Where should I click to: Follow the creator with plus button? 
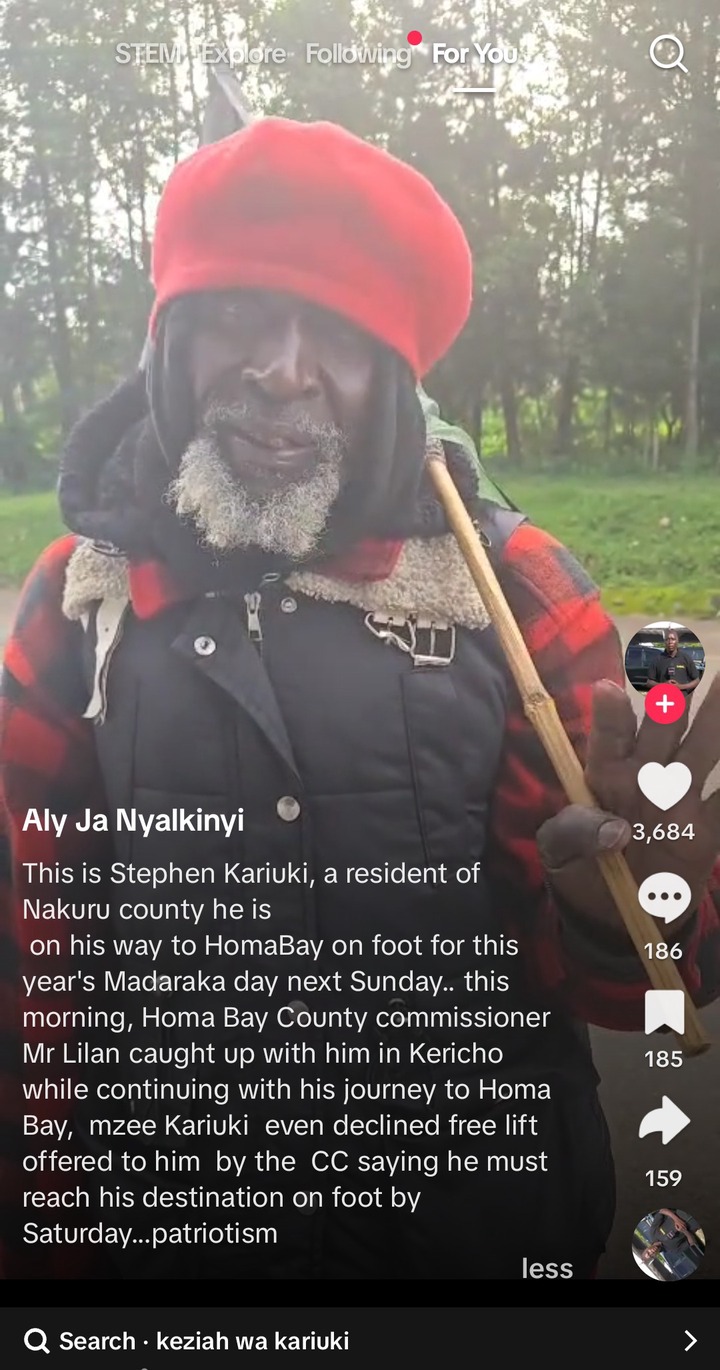664,704
